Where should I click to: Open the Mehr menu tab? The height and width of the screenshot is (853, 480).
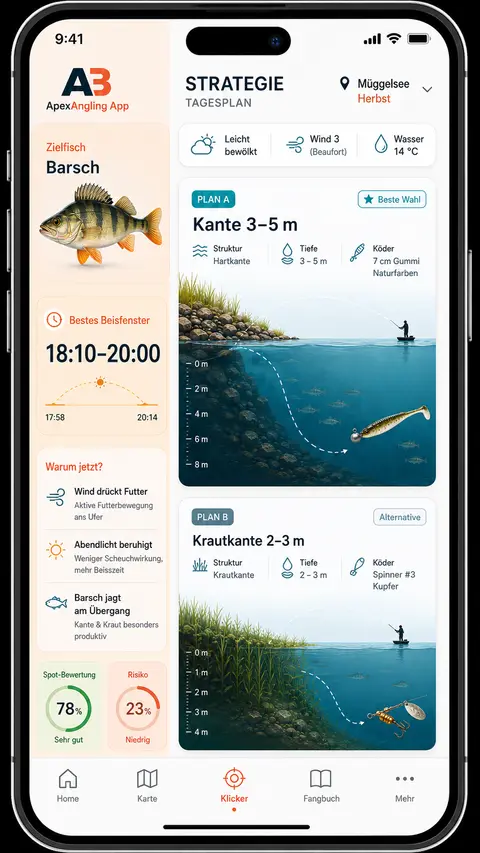coord(405,786)
